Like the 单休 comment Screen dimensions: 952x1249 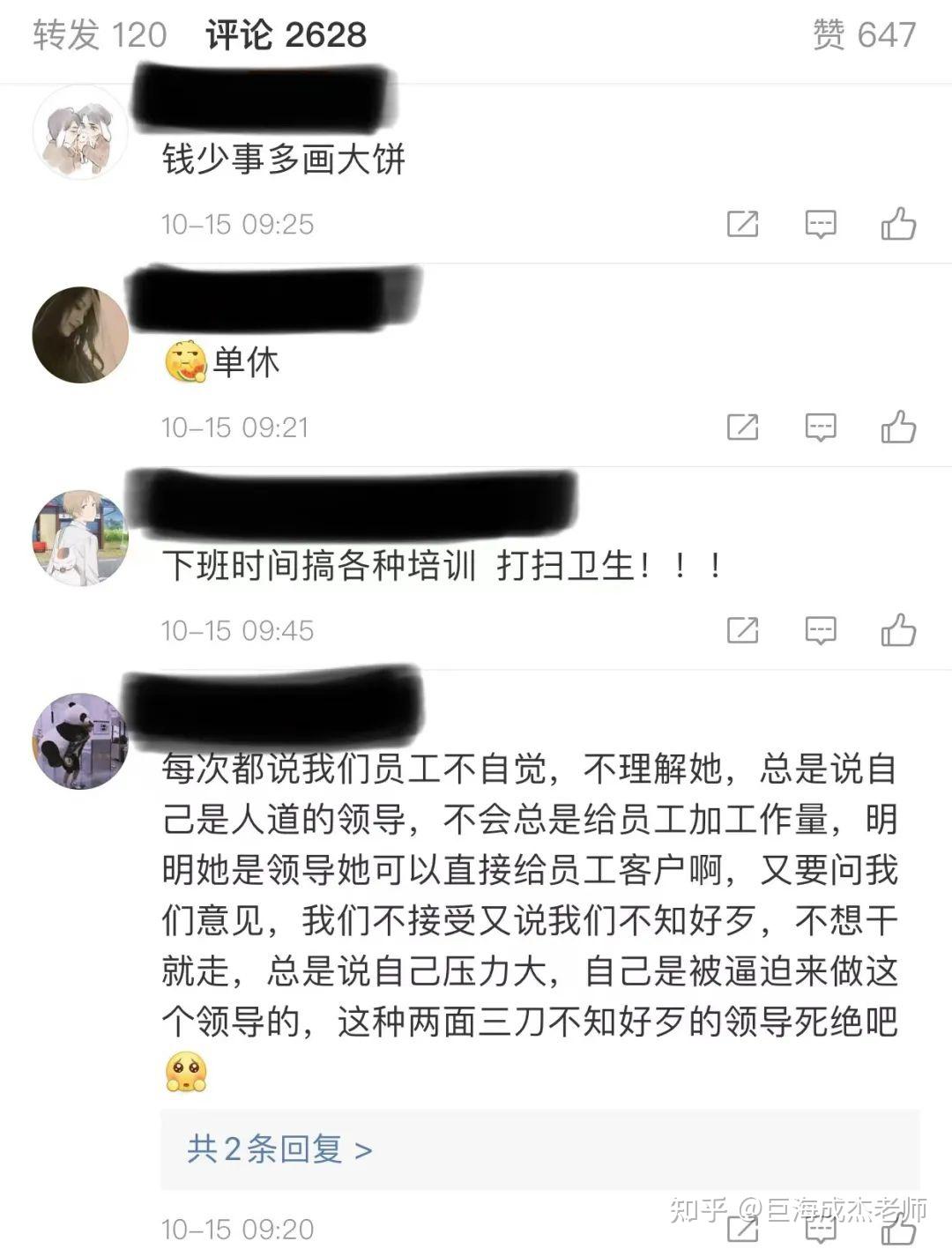[897, 427]
